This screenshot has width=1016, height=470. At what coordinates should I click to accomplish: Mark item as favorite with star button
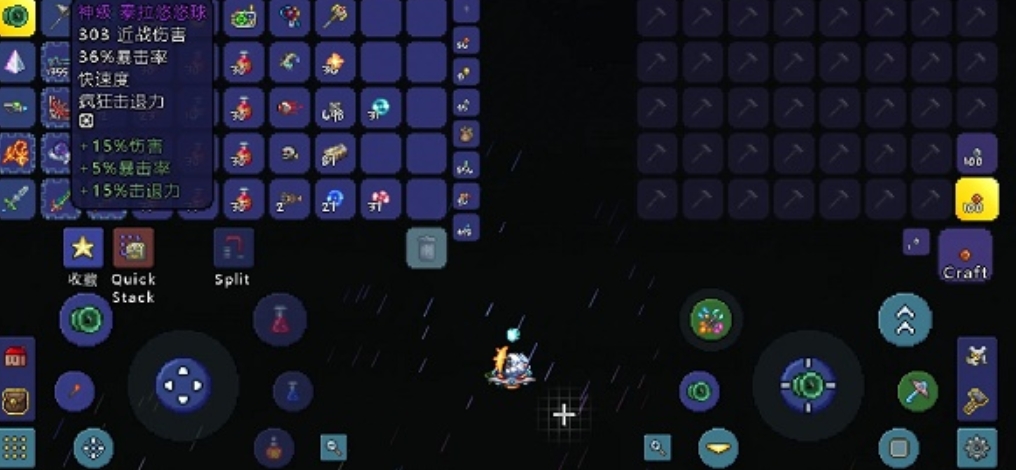[83, 248]
